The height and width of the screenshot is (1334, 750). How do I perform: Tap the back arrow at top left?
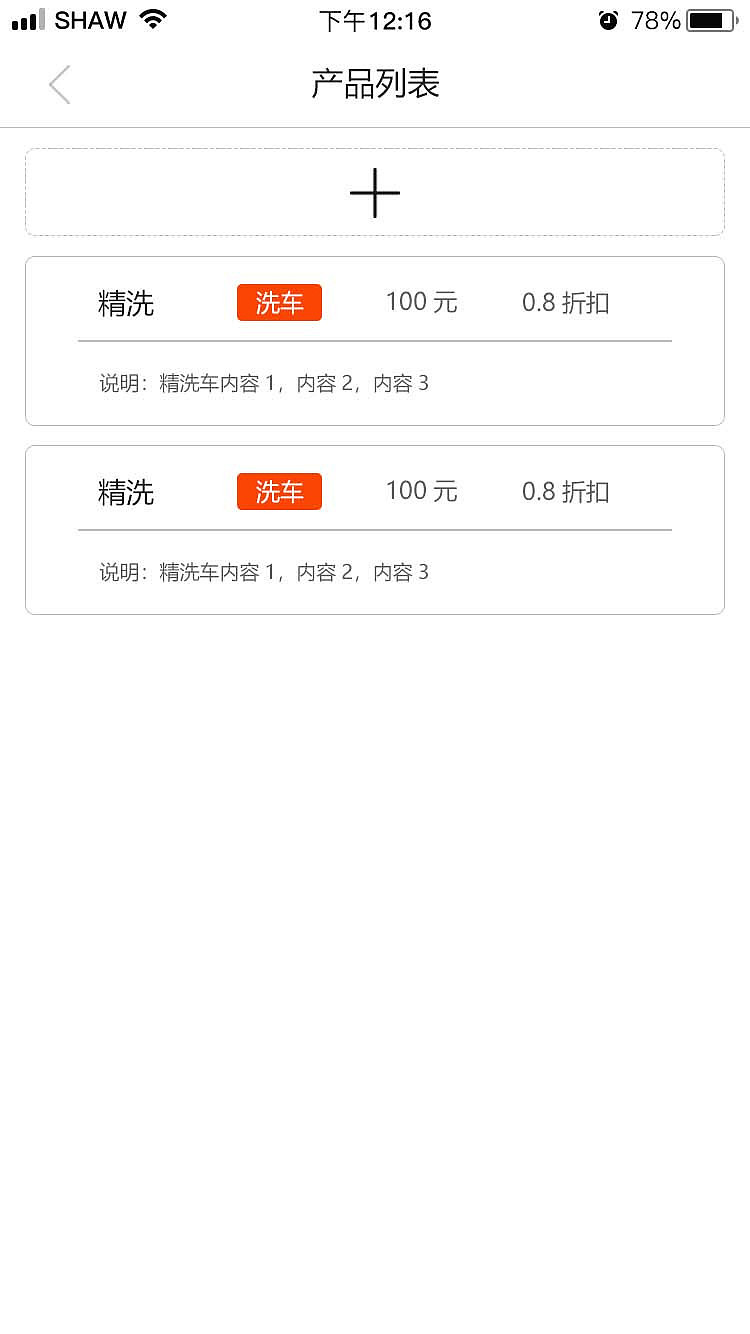point(58,84)
